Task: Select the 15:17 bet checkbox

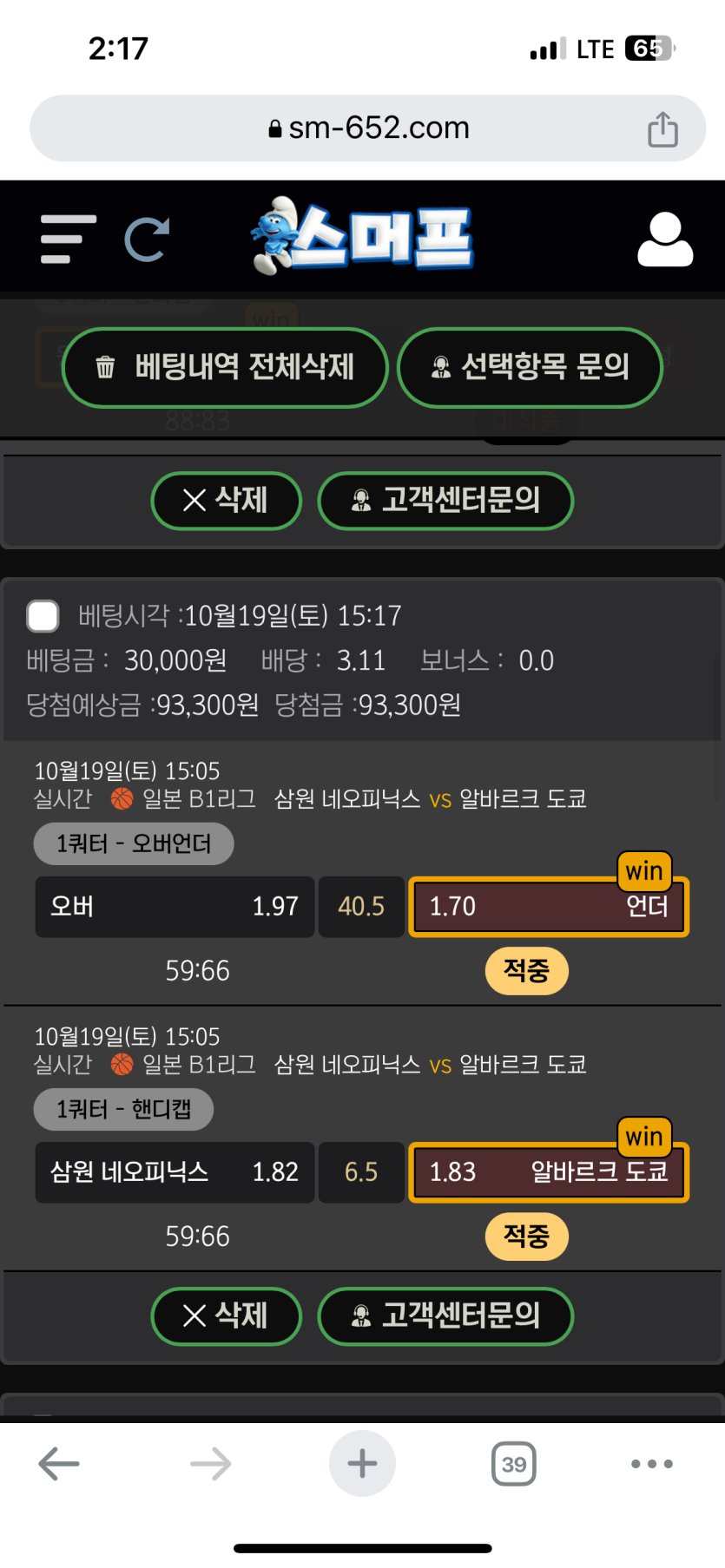Action: point(43,616)
